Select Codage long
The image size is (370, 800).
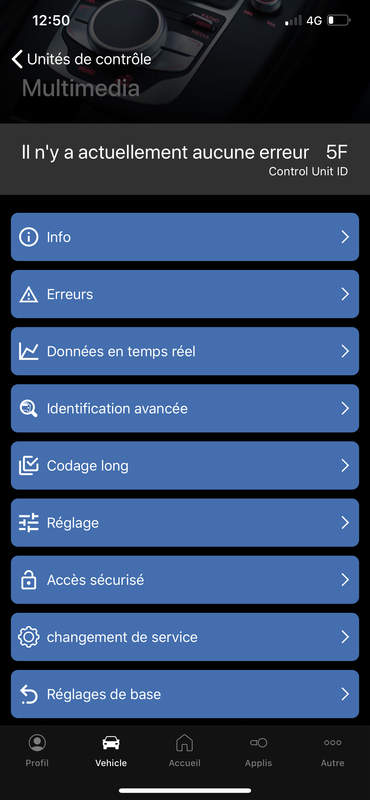click(185, 466)
